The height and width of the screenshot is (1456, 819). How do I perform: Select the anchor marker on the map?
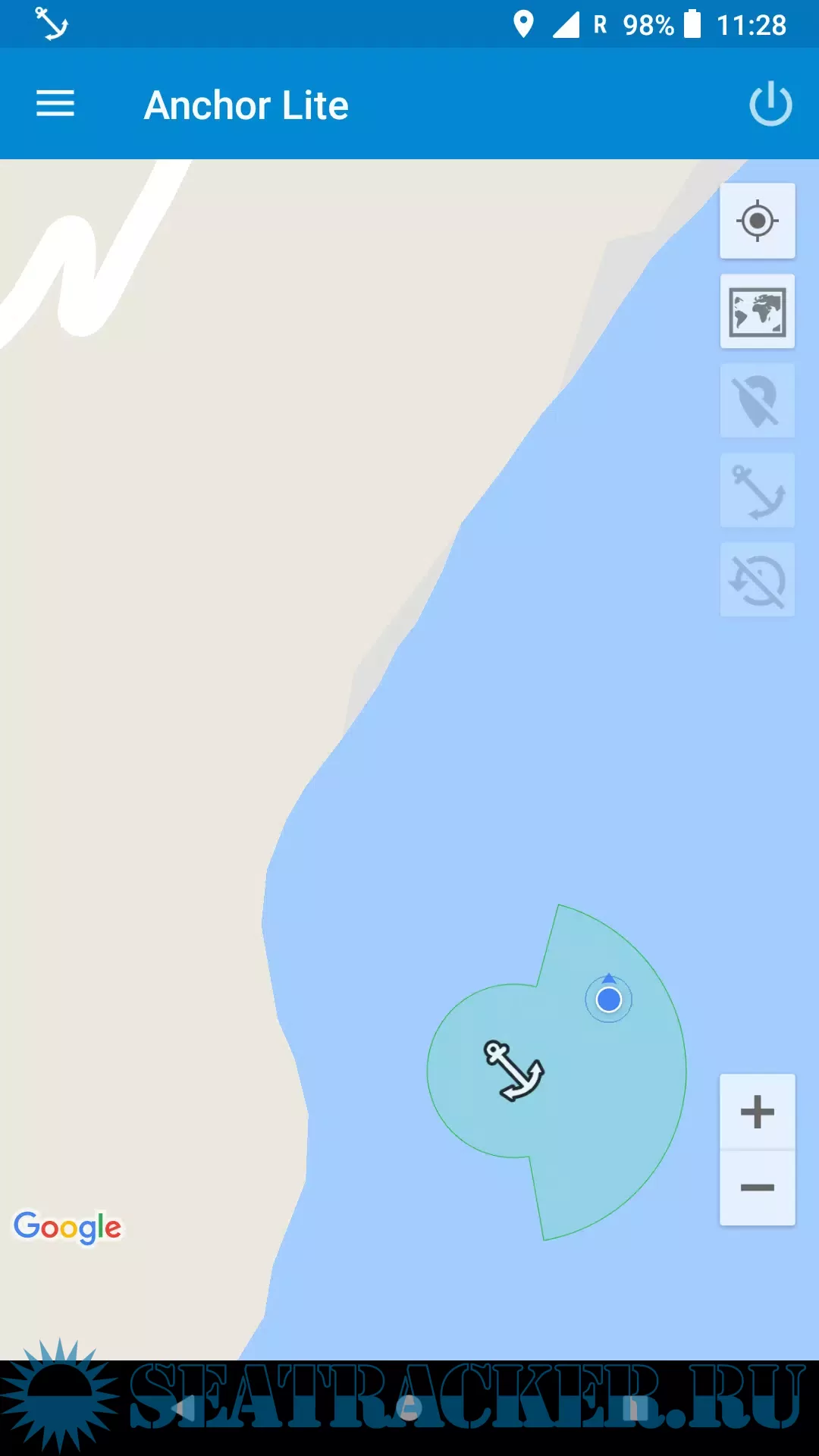(514, 1070)
